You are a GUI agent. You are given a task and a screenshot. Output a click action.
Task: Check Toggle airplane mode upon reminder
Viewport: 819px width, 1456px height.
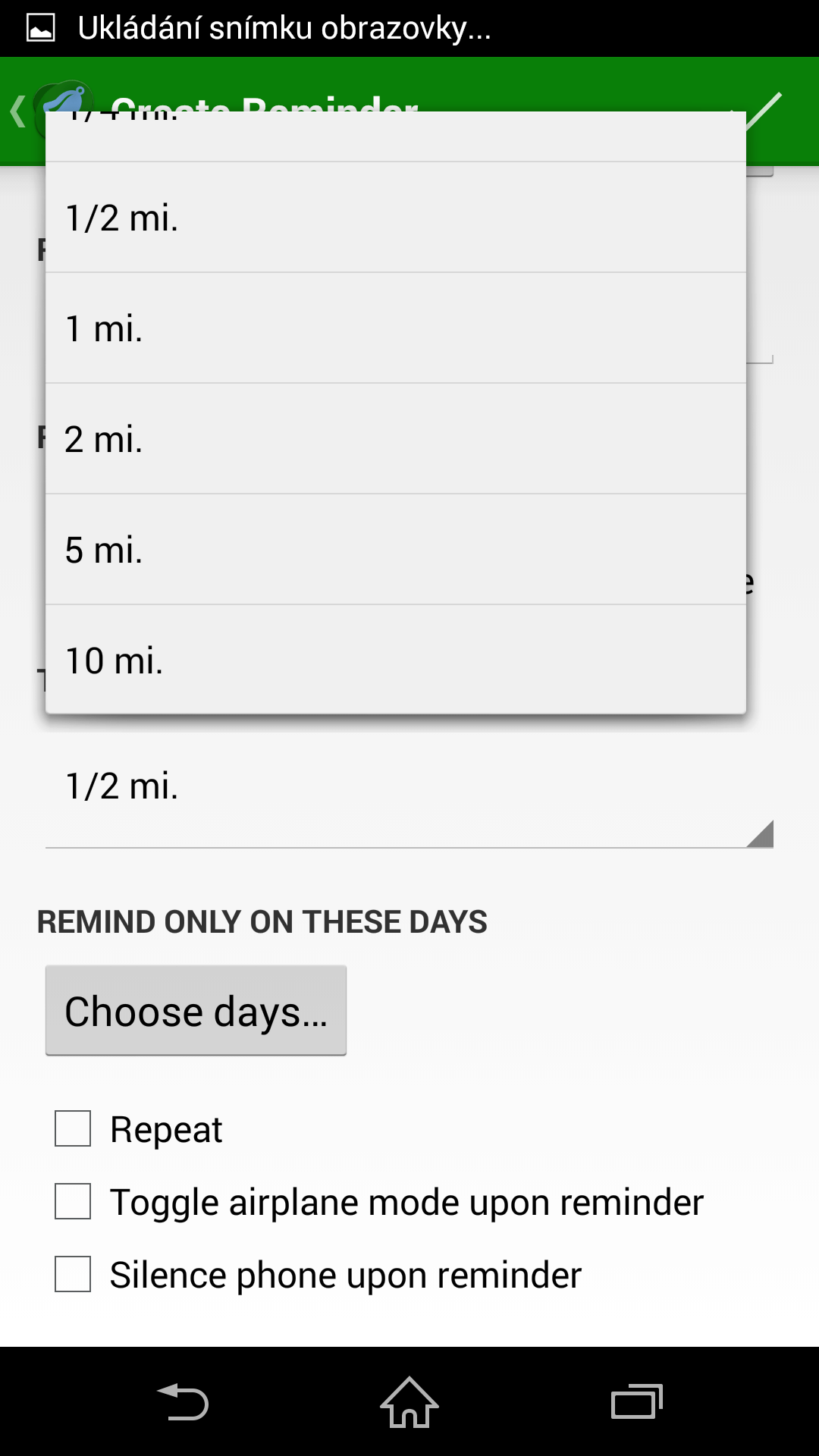click(73, 1202)
